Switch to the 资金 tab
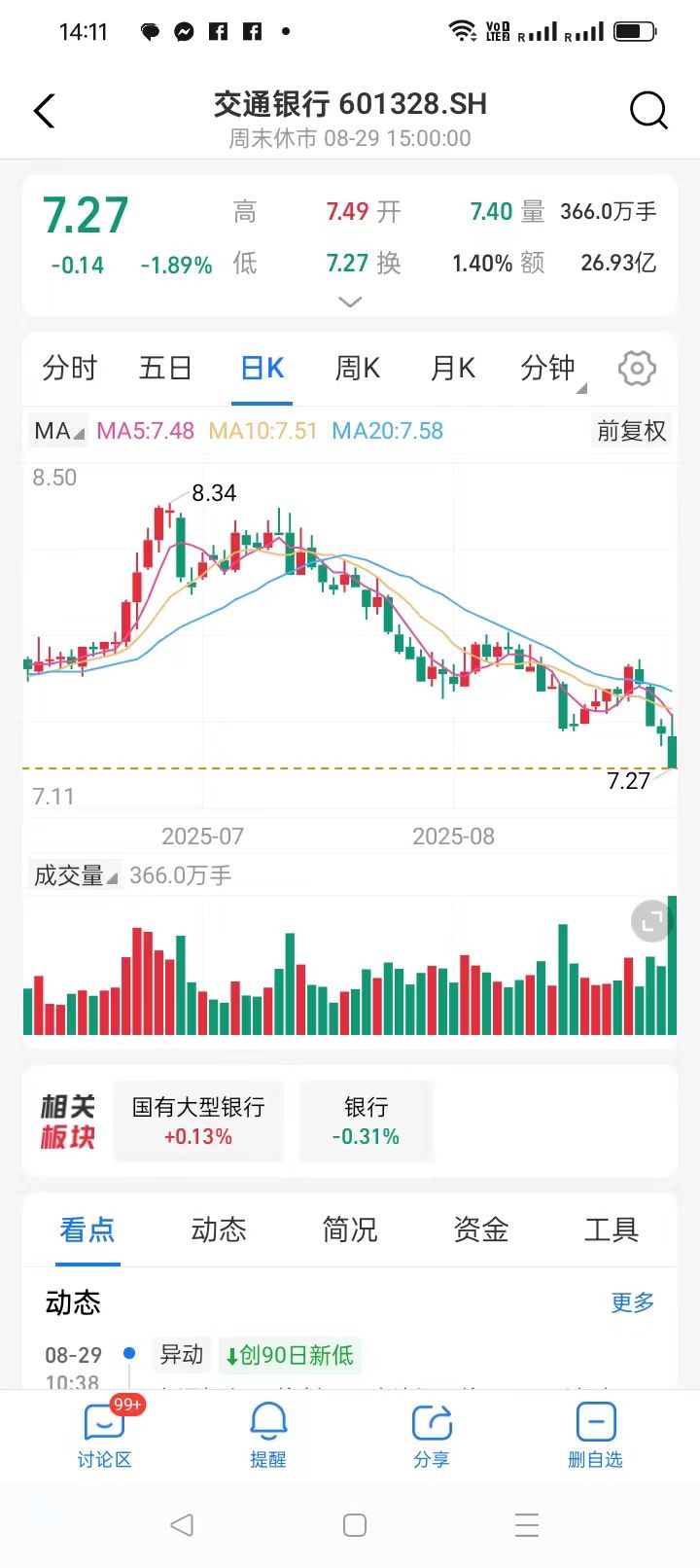Screen dimensions: 700x1568 pos(480,1230)
